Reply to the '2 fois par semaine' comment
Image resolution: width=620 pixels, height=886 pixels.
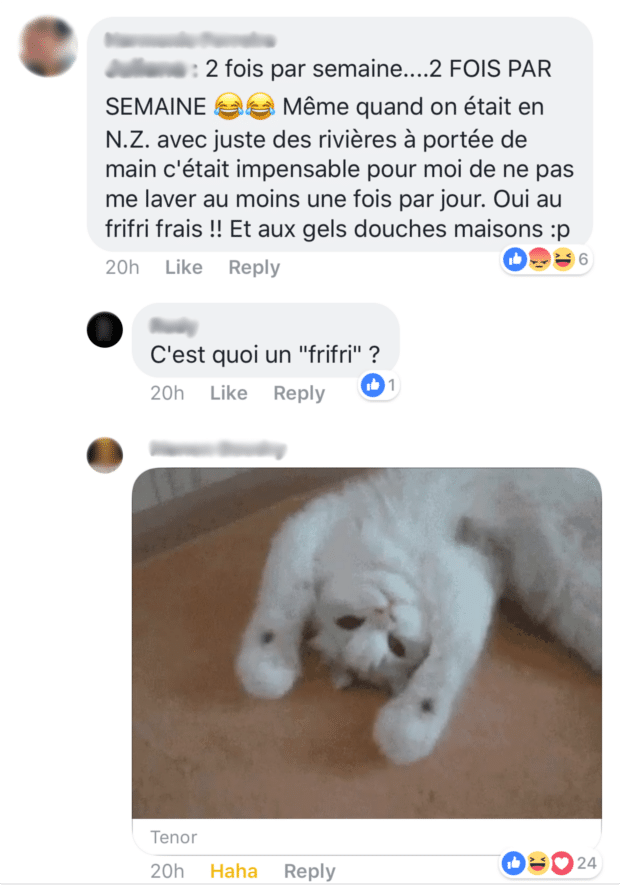254,267
